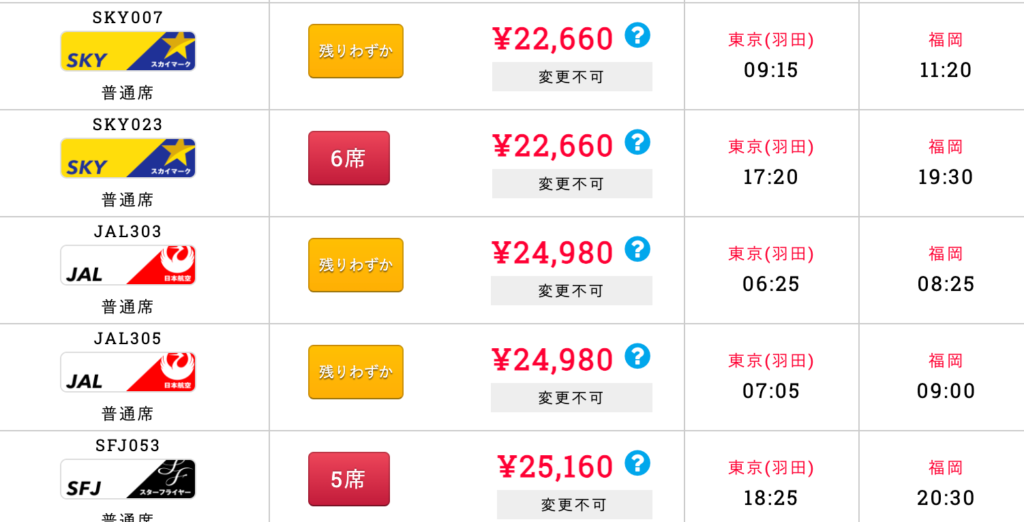Viewport: 1024px width, 522px height.
Task: Select remaining-few seat button for SKY007
Action: point(355,52)
